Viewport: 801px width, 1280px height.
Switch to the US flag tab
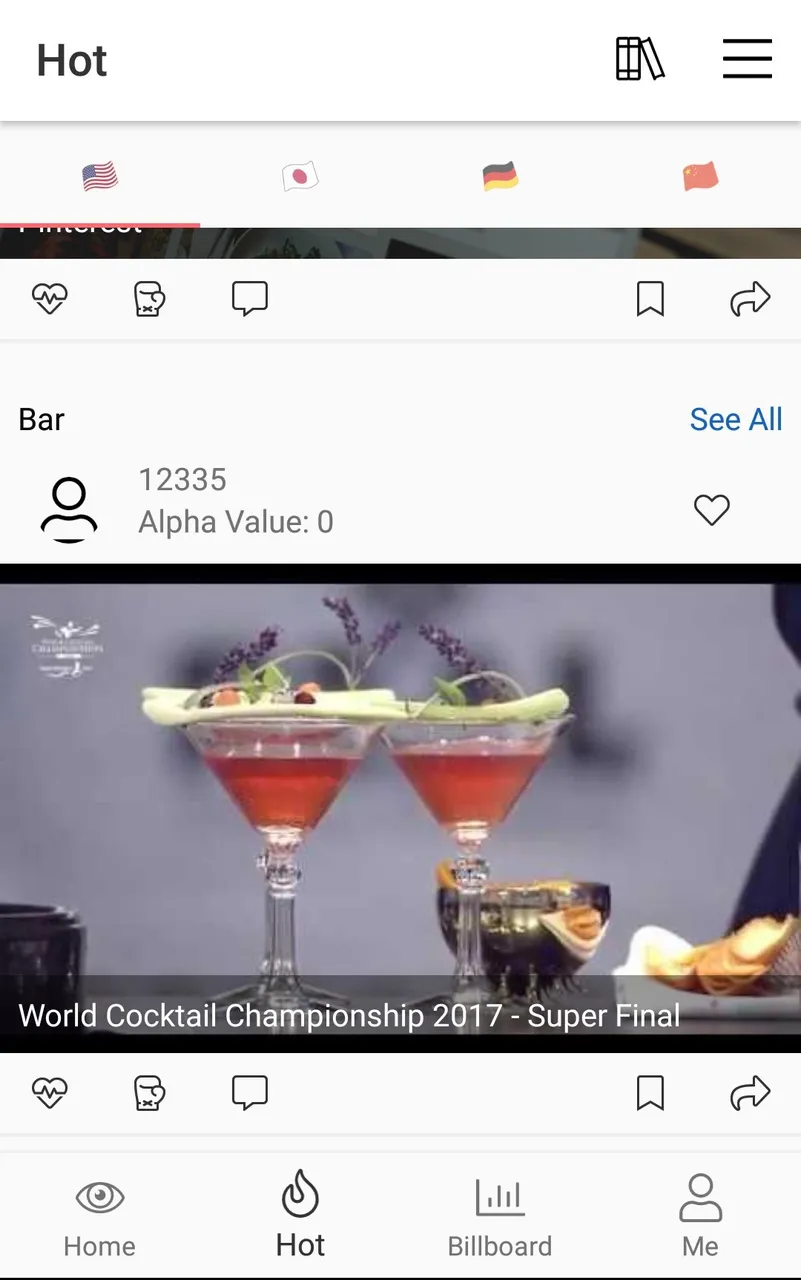coord(100,177)
